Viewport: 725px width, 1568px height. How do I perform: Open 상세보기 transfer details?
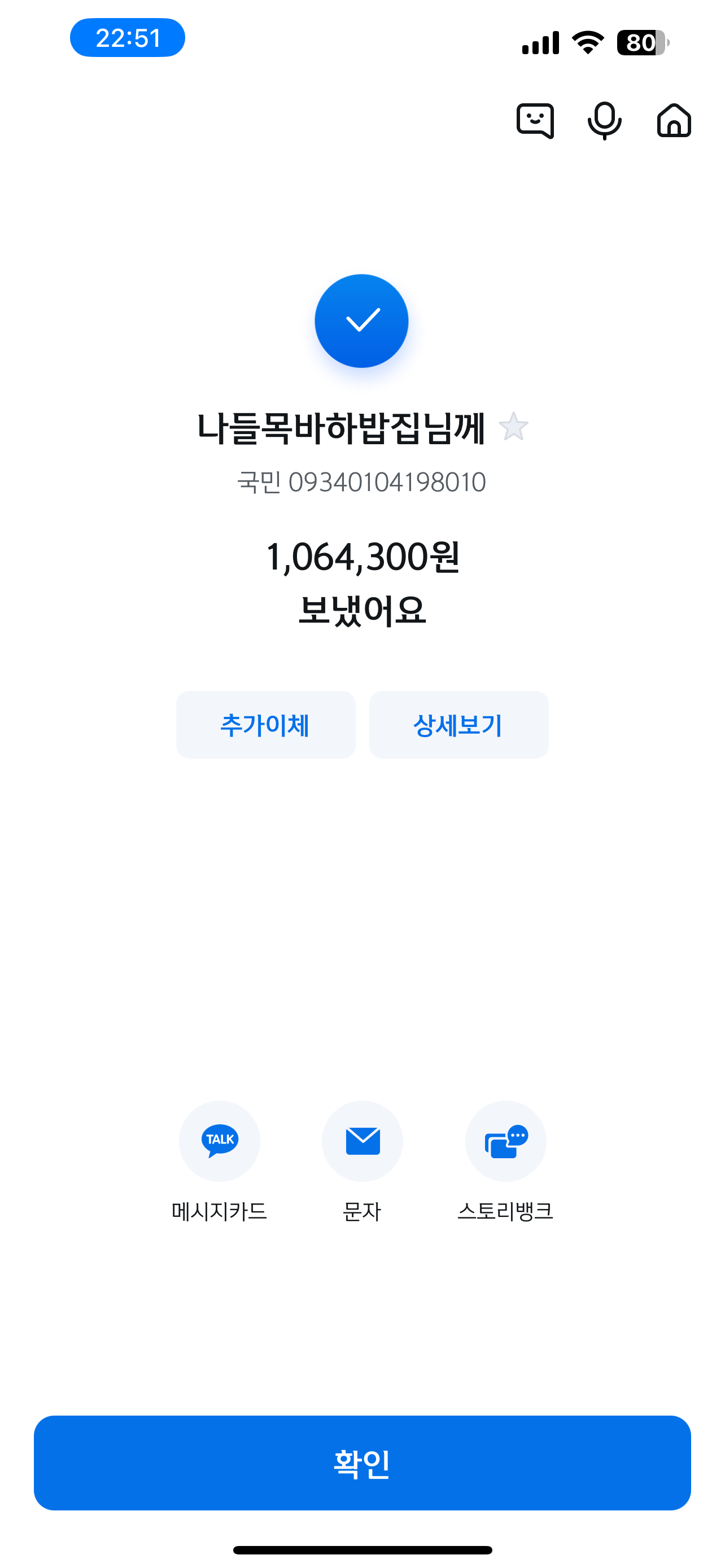[458, 724]
